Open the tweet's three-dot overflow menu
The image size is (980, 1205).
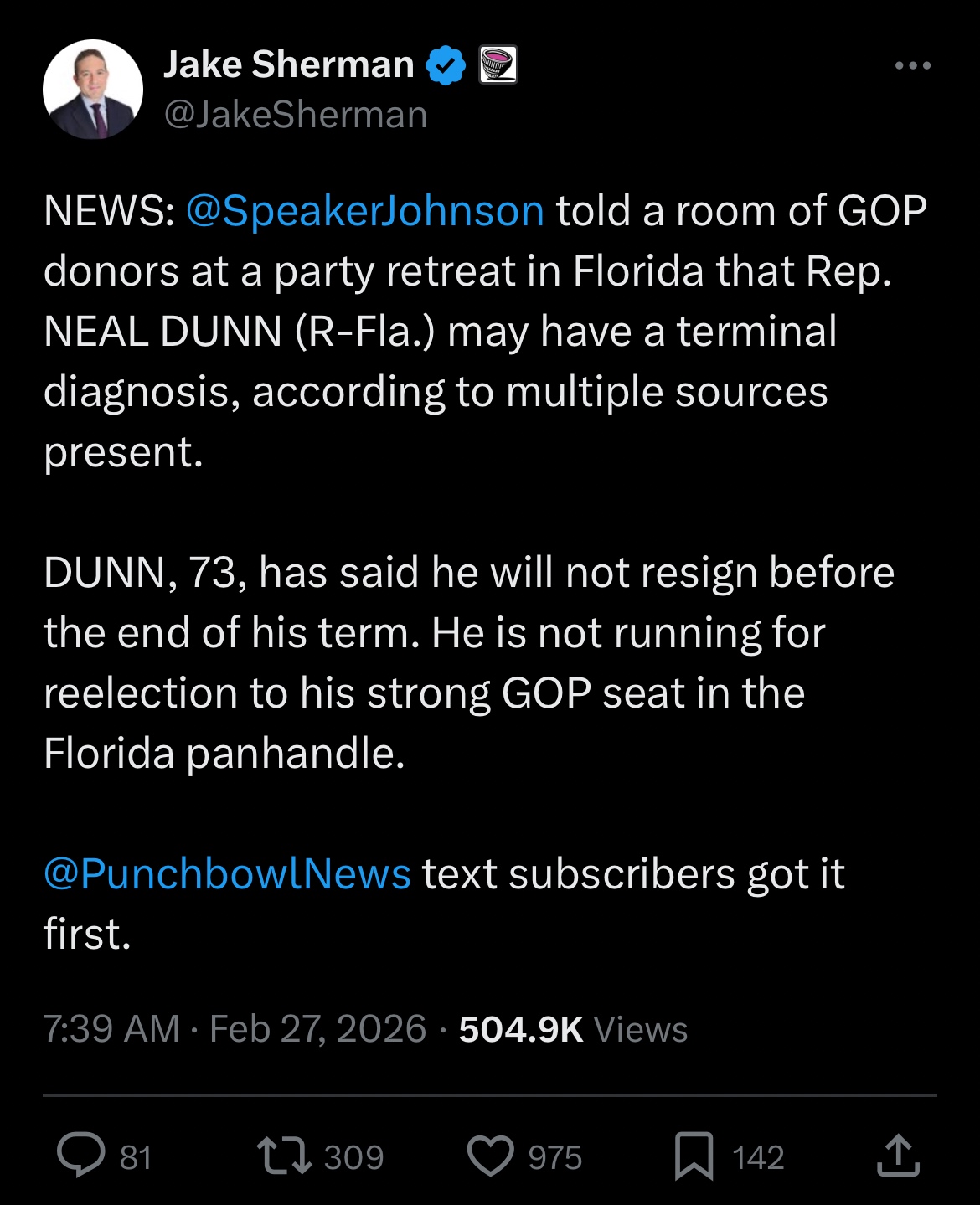coord(912,65)
